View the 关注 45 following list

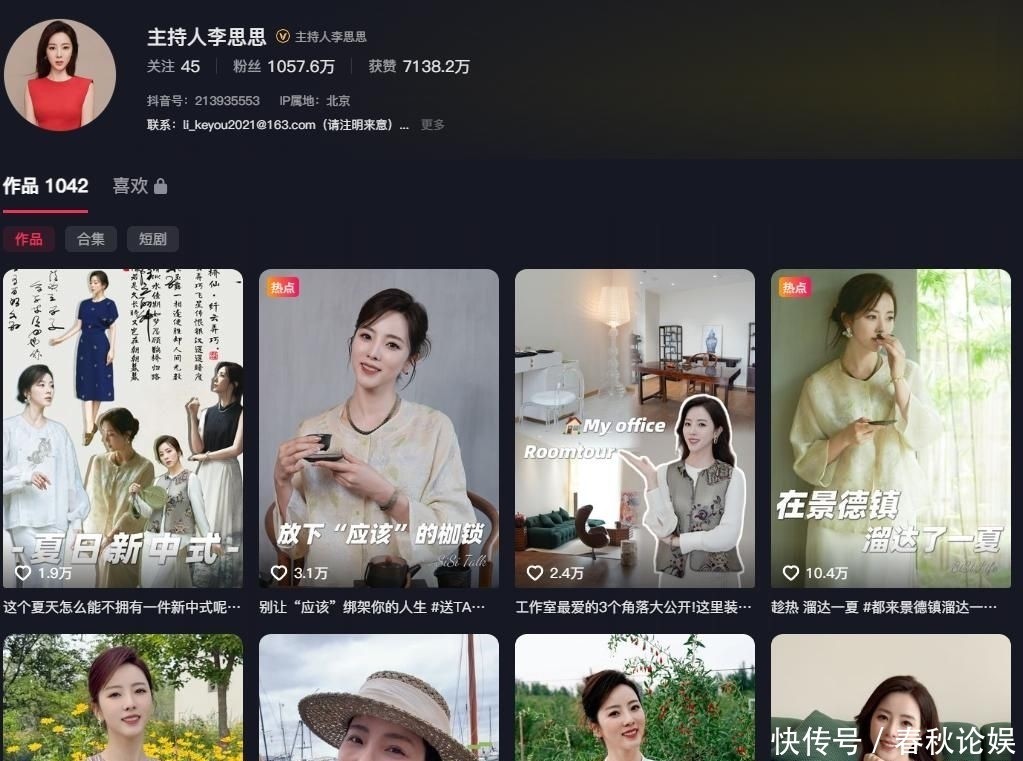pos(173,67)
